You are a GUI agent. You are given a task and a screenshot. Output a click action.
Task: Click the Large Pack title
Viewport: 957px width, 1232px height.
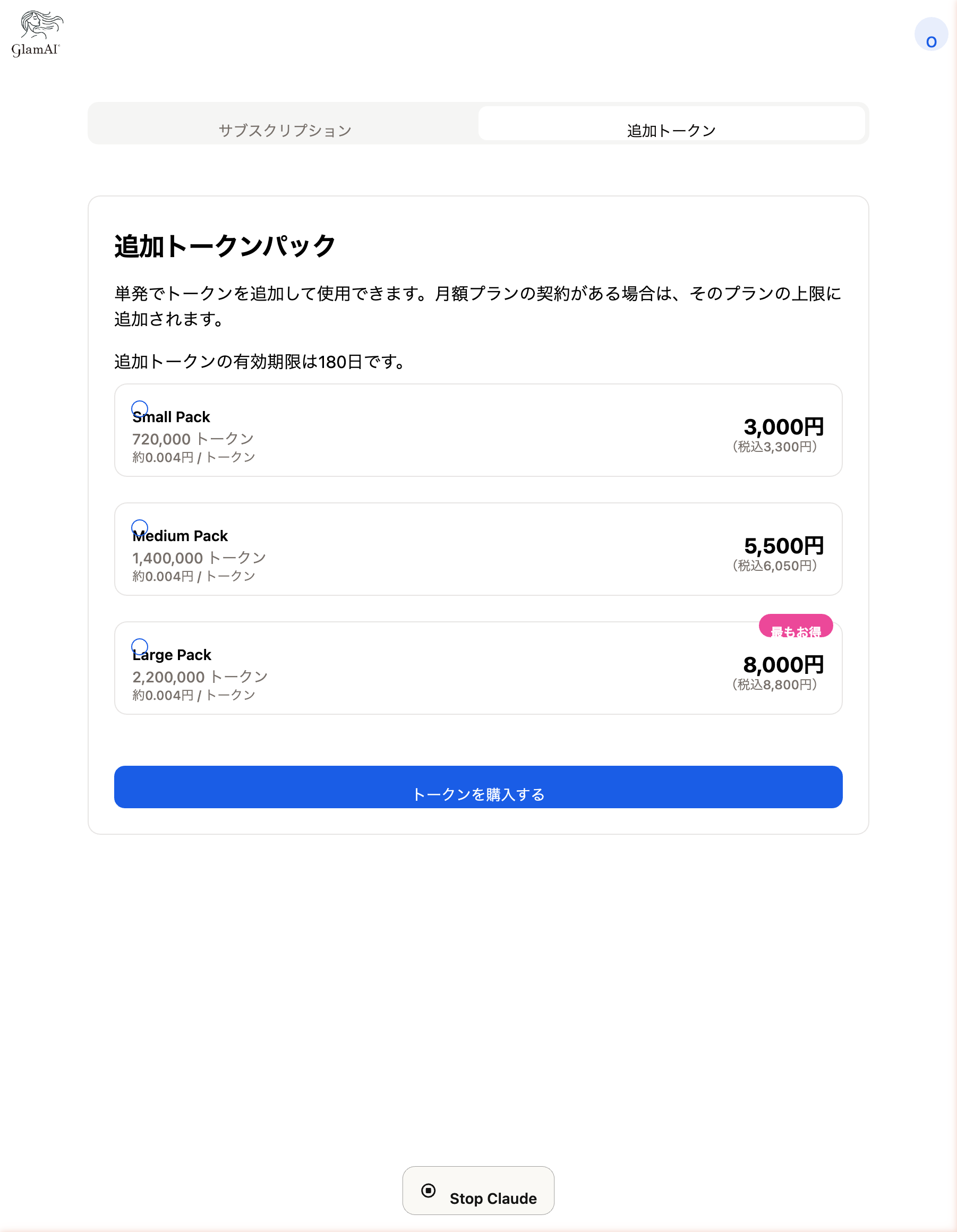[x=172, y=654]
